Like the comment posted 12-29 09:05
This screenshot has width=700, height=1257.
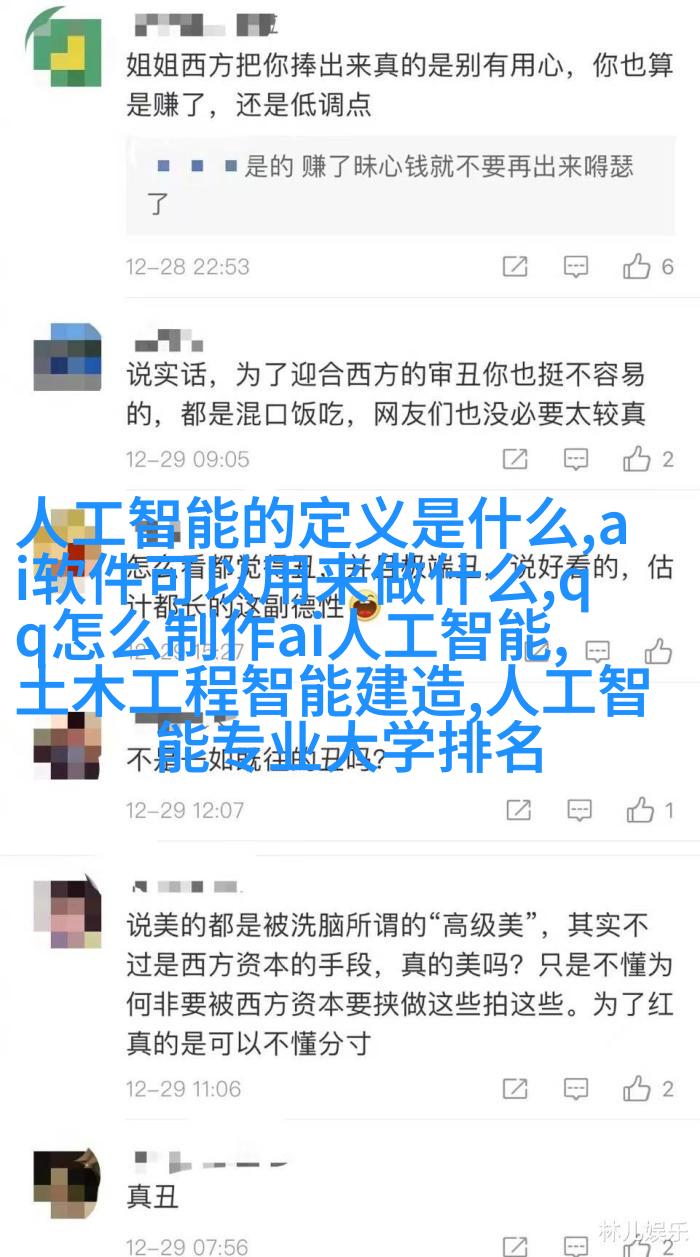click(x=637, y=459)
